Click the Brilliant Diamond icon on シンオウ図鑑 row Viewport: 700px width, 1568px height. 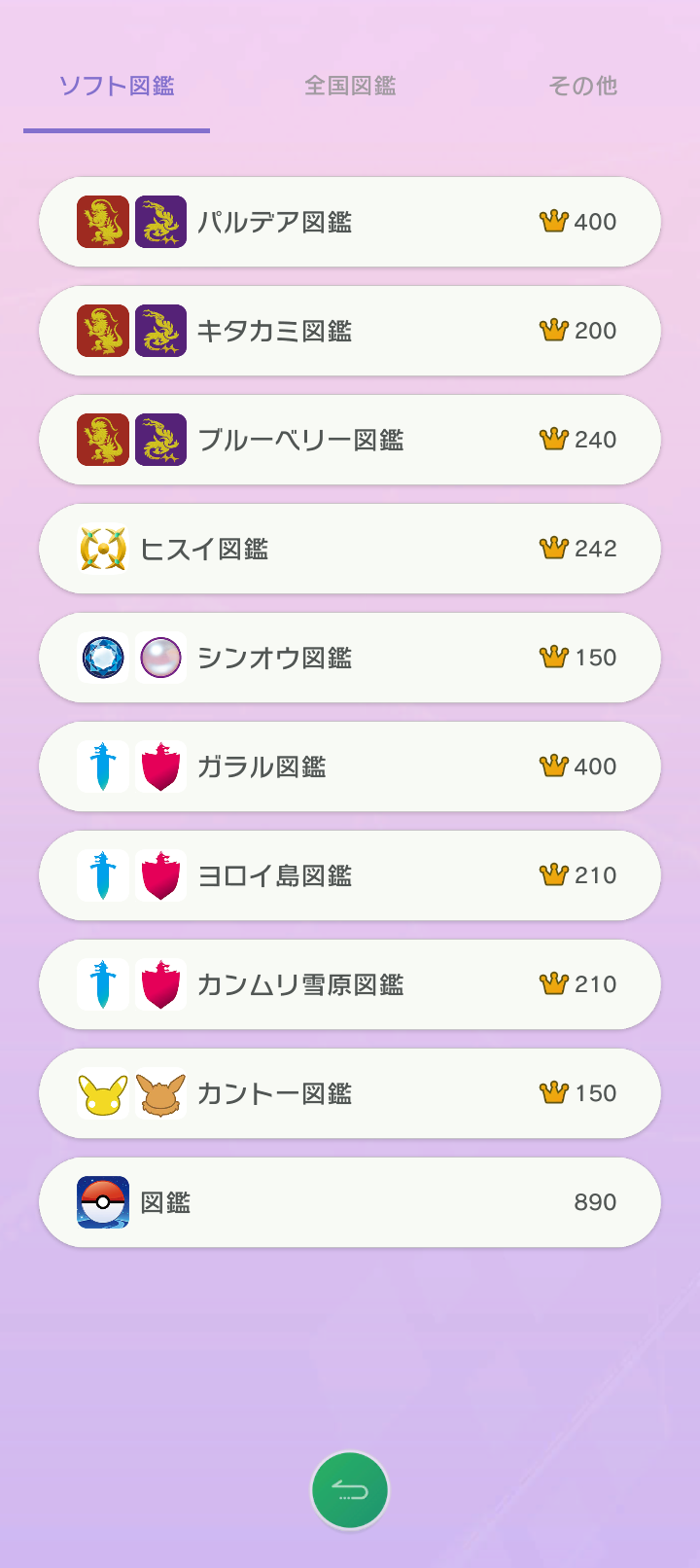102,657
